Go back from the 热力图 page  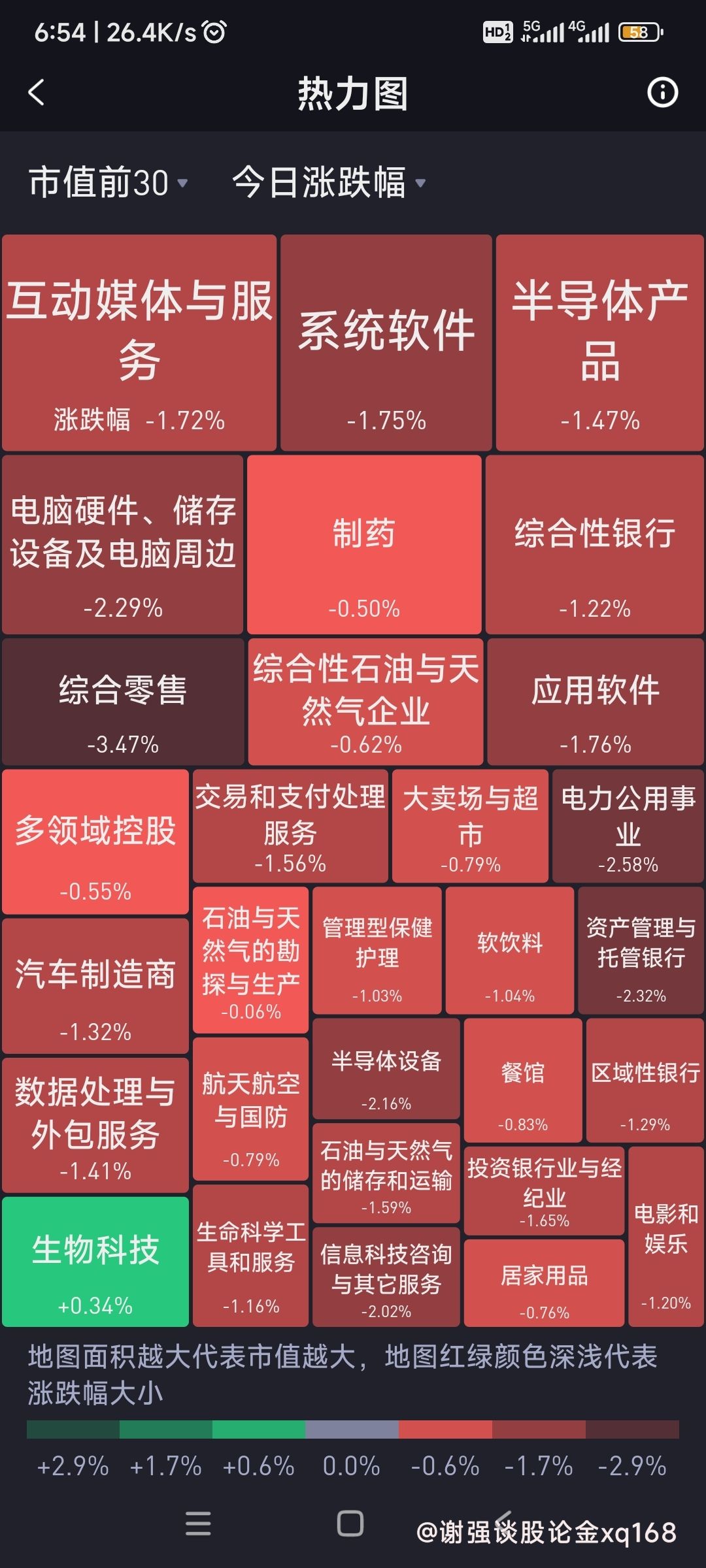tap(37, 93)
